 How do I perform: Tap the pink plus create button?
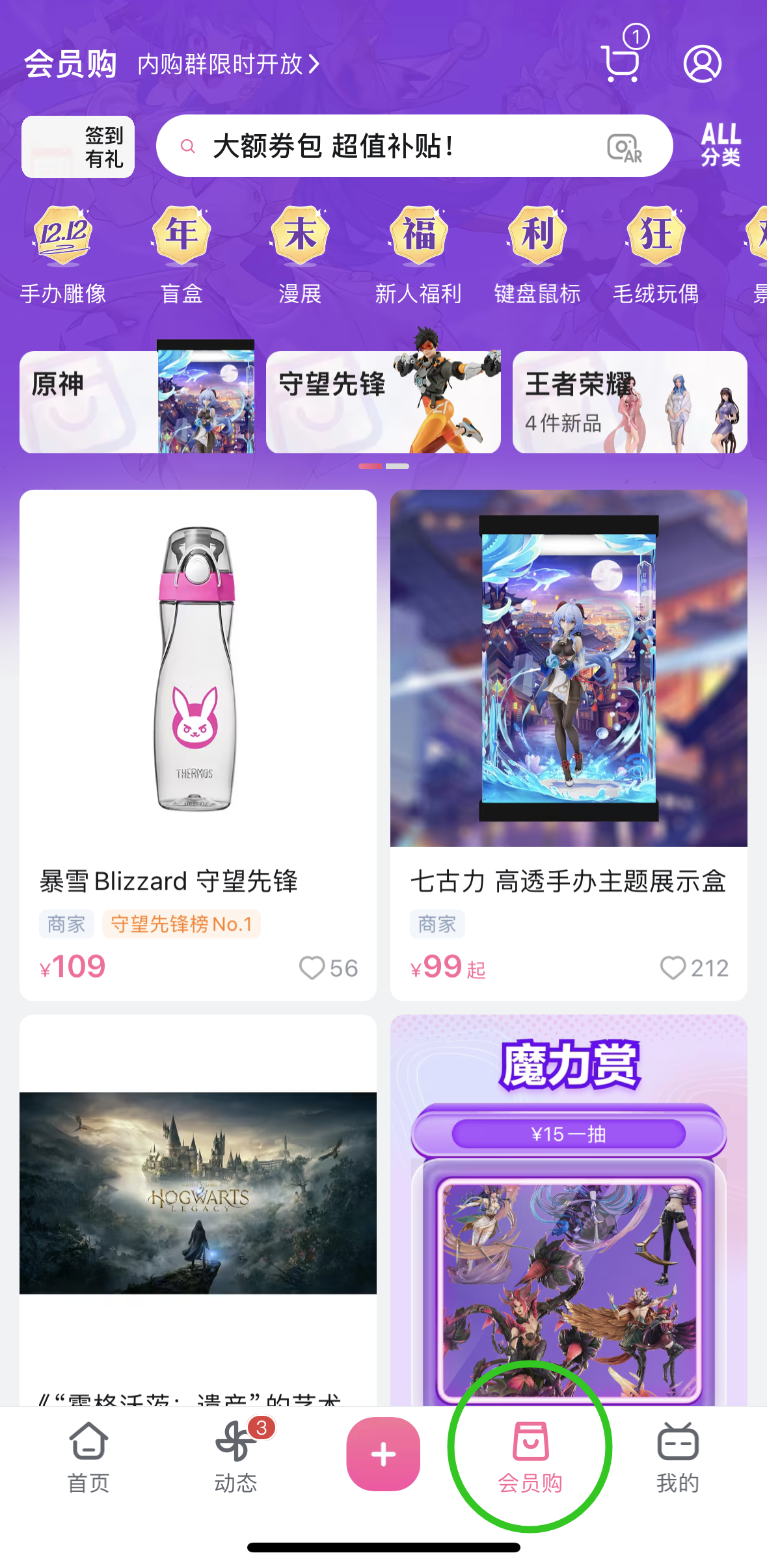(383, 1454)
